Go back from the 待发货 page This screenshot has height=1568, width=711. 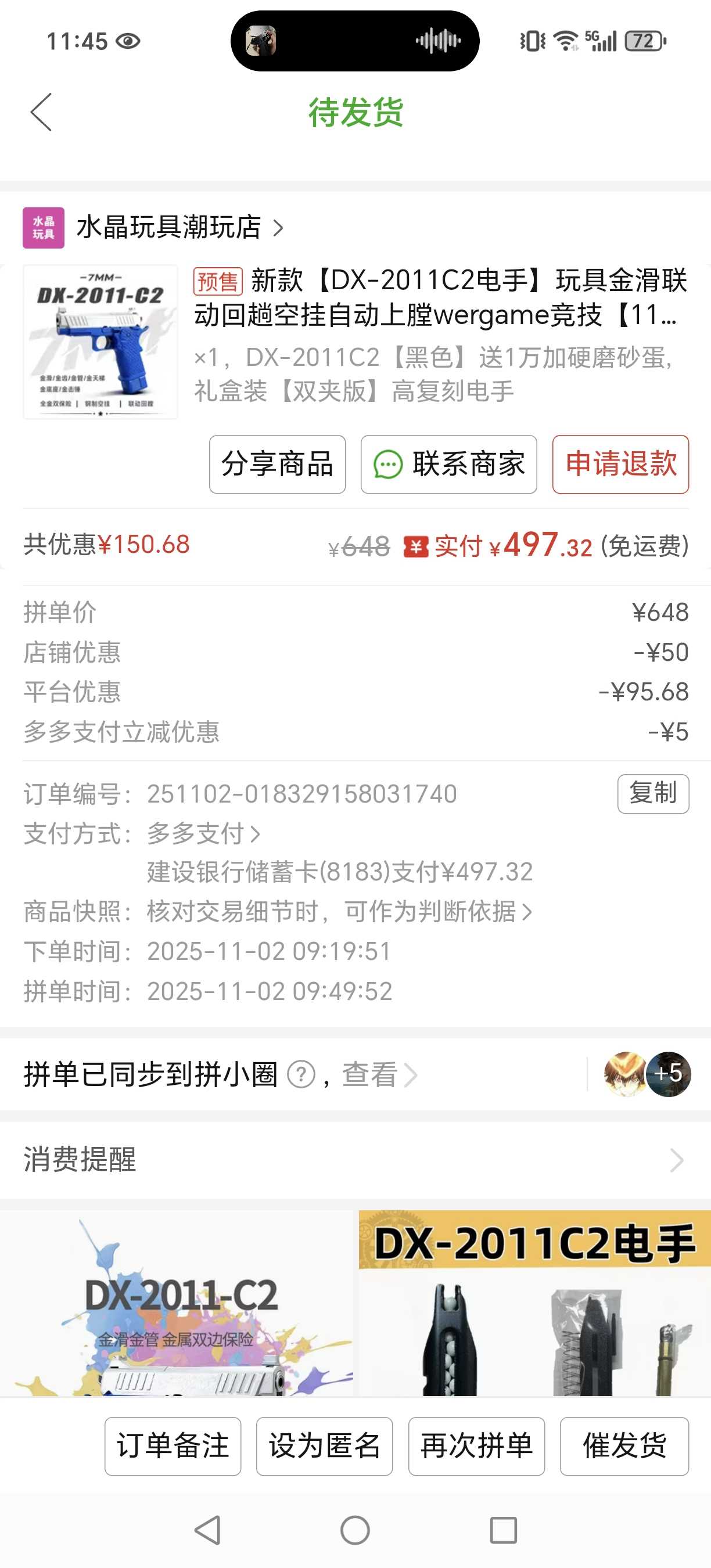pyautogui.click(x=41, y=112)
